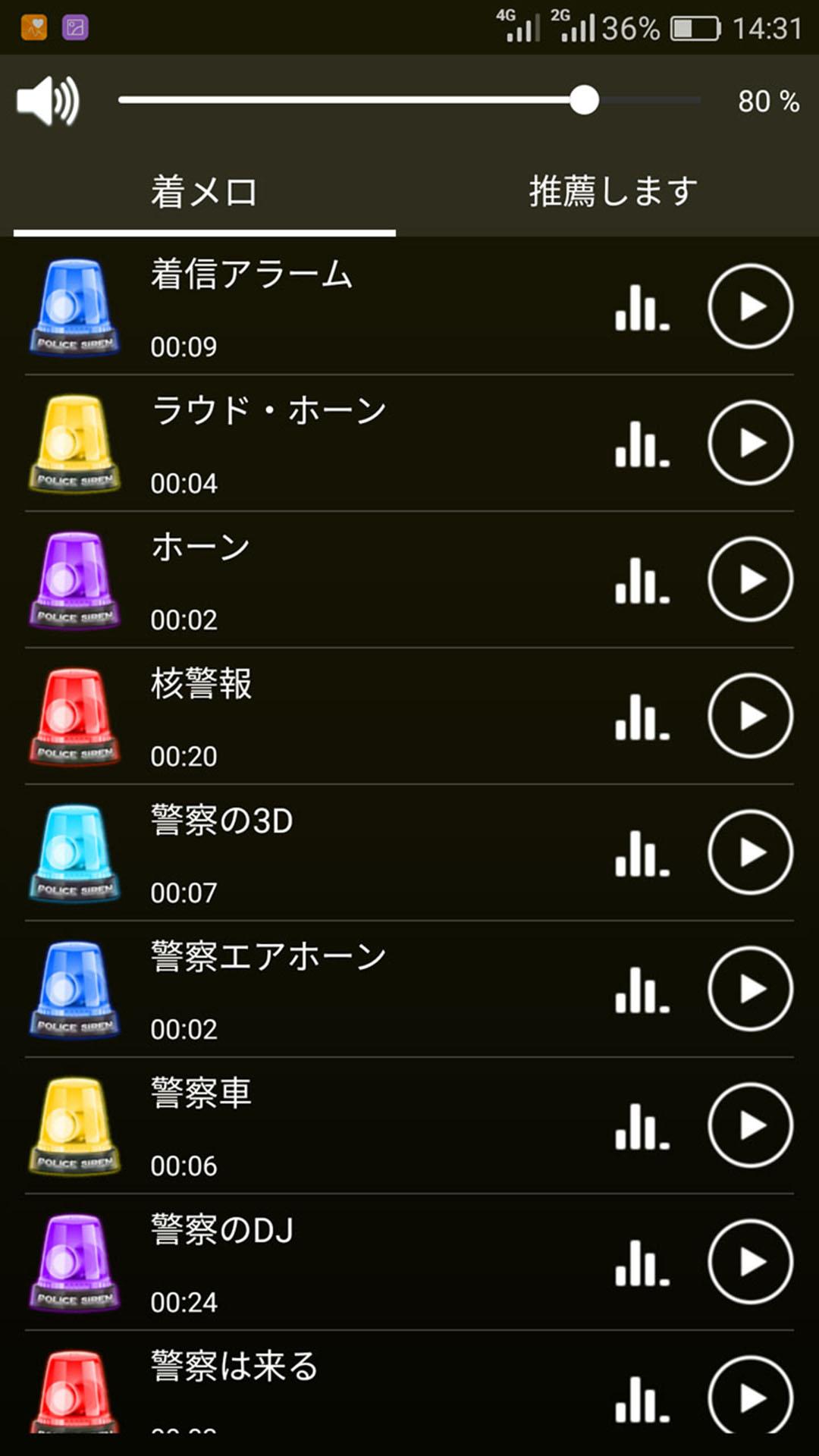Play the ホーン sound
819x1456 pixels.
point(751,579)
